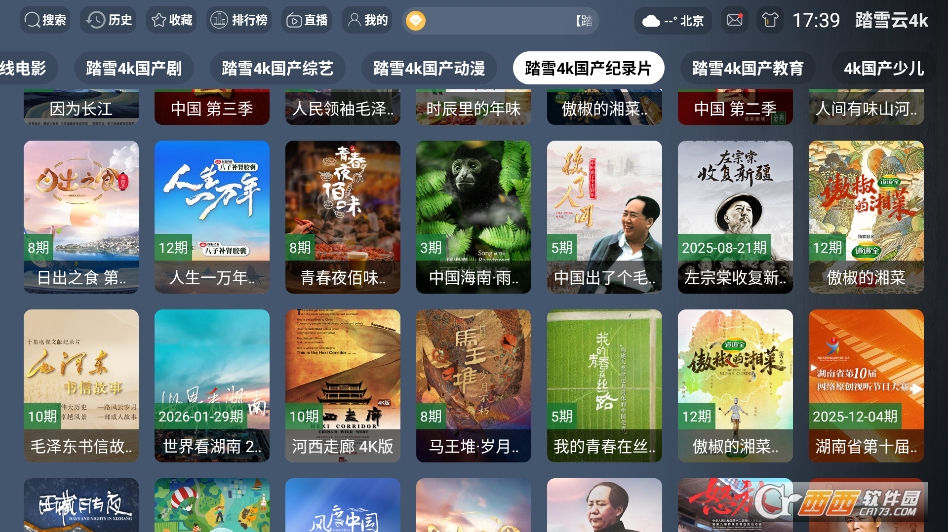This screenshot has height=532, width=948.
Task: Select the 踏雪4k国产教育 tab
Action: pyautogui.click(x=747, y=68)
